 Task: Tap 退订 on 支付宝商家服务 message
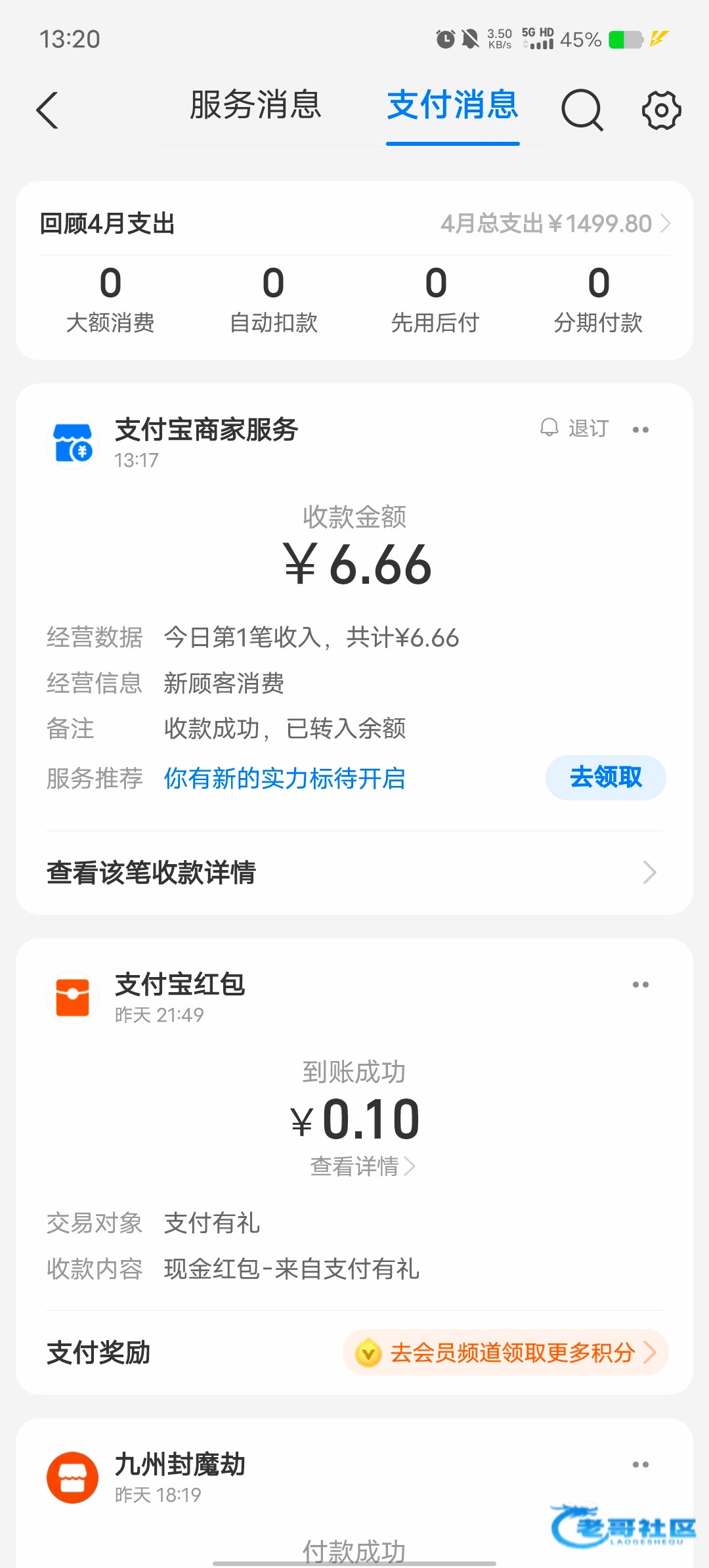(574, 429)
